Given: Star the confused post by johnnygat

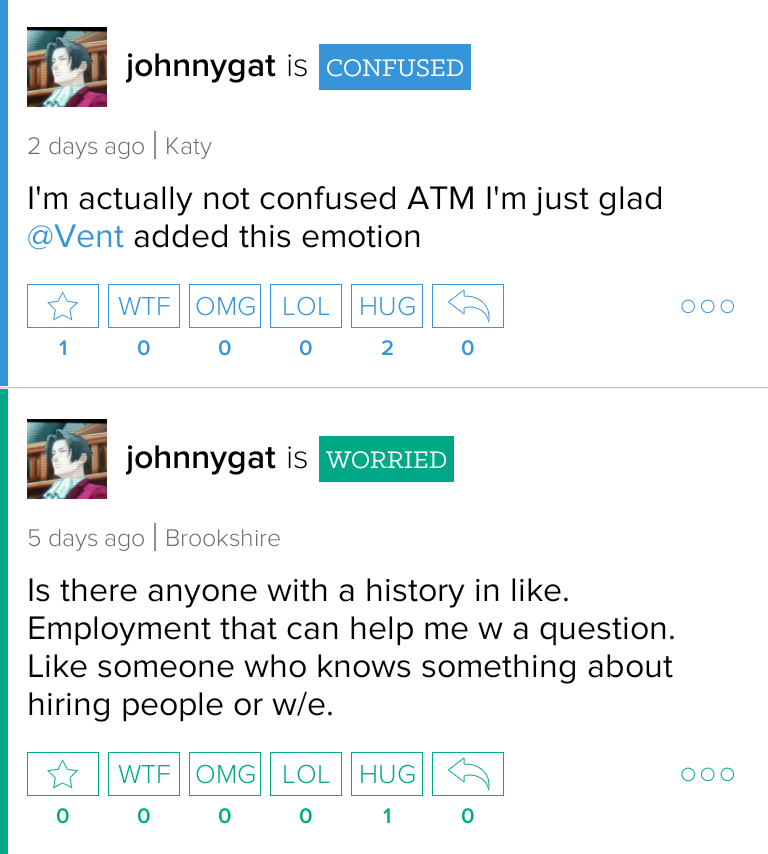Looking at the screenshot, I should point(63,306).
